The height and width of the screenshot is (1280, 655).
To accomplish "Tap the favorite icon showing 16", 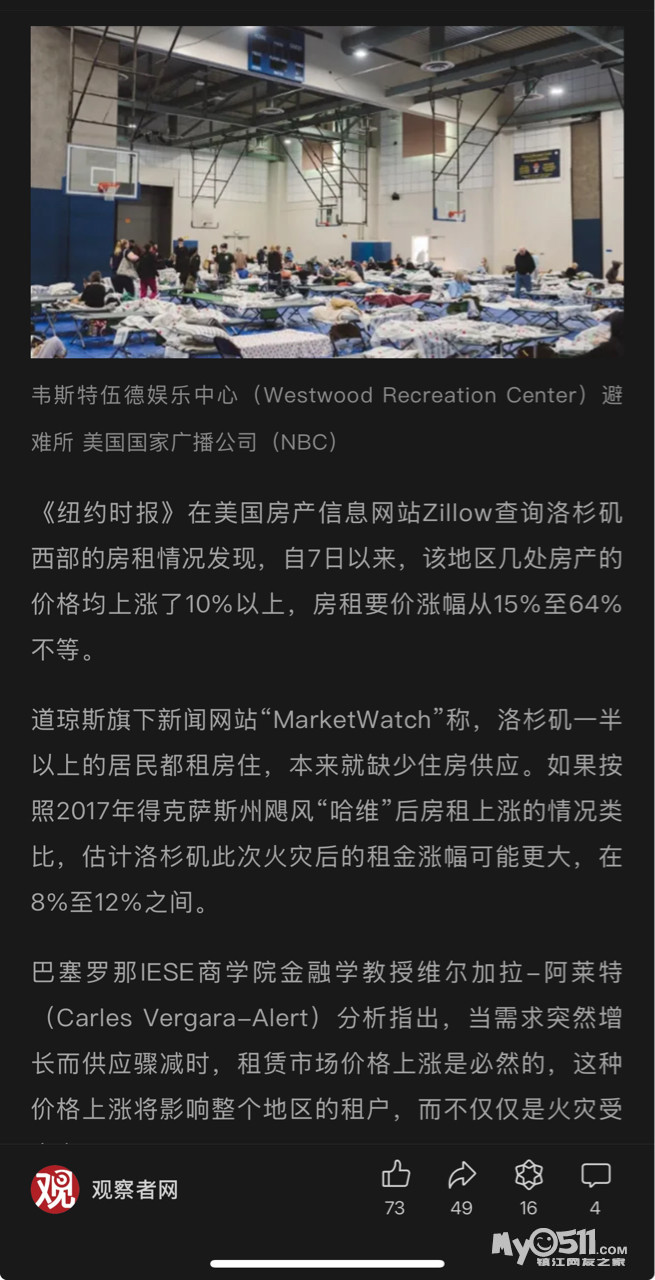I will click(x=528, y=1174).
